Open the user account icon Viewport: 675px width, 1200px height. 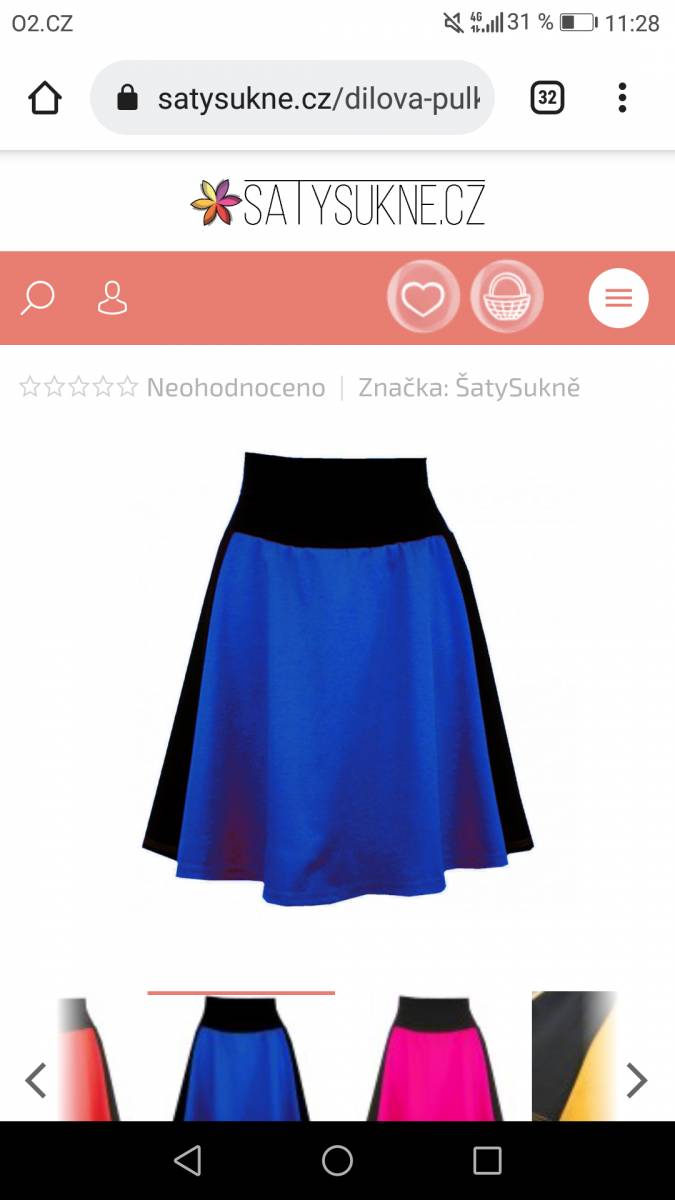(112, 298)
